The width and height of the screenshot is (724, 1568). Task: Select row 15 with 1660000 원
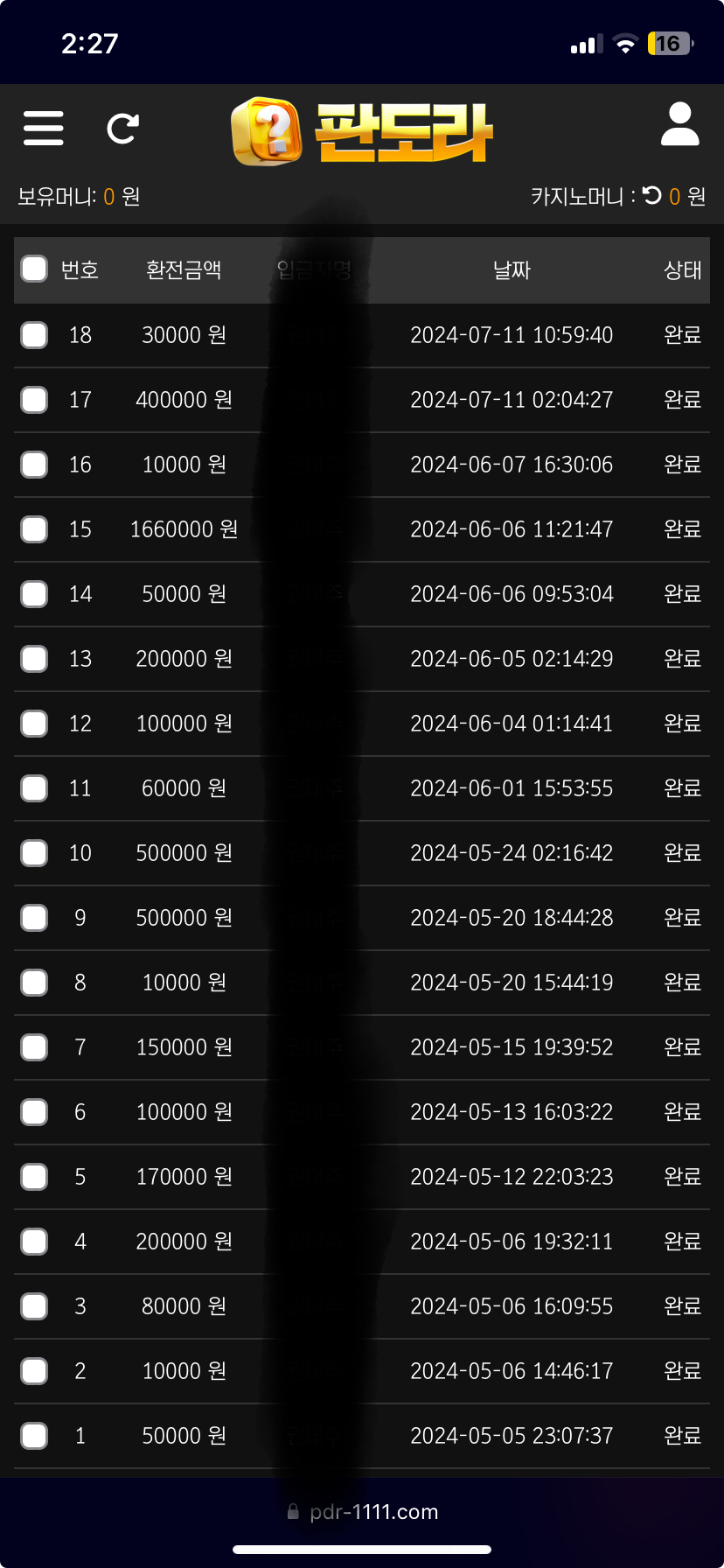click(34, 528)
